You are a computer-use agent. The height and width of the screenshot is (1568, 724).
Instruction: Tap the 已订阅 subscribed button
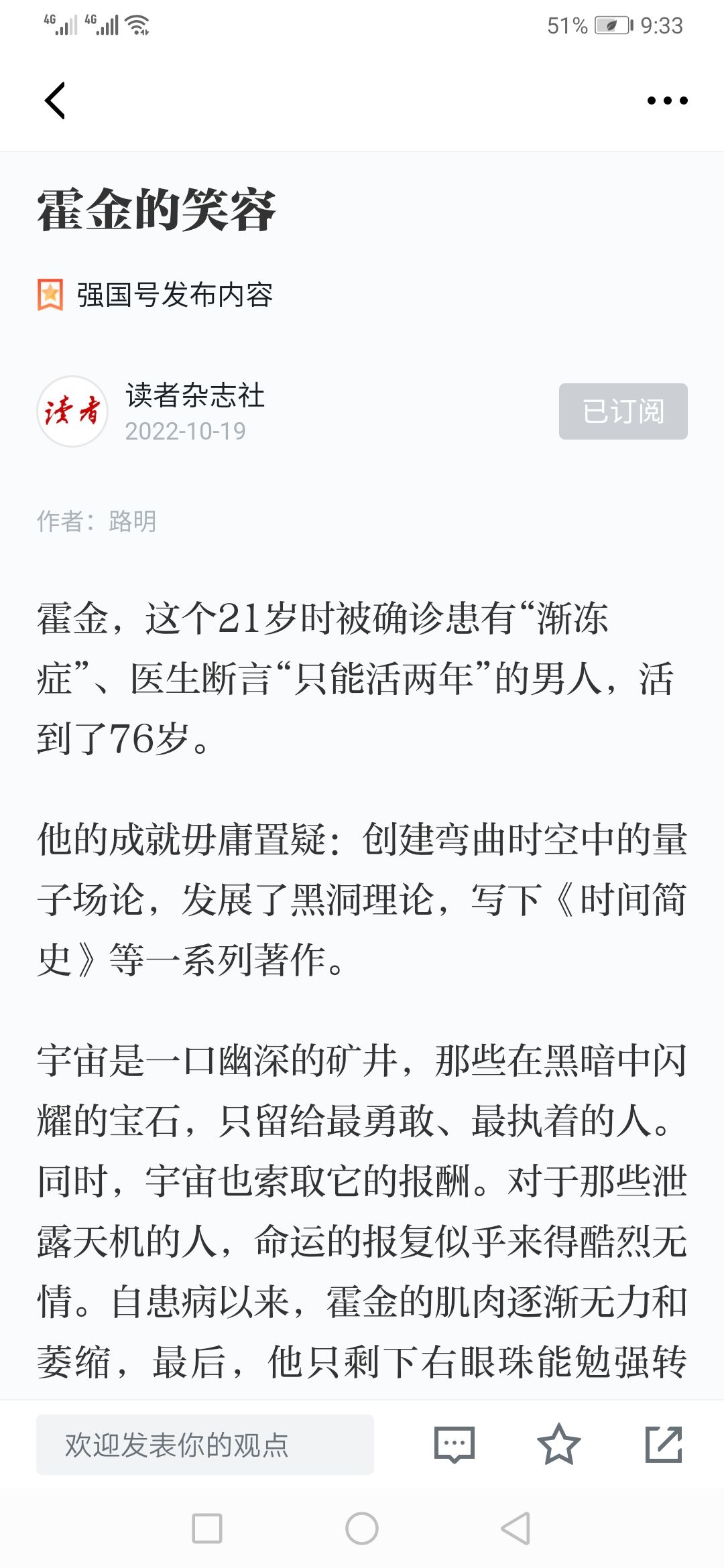623,411
